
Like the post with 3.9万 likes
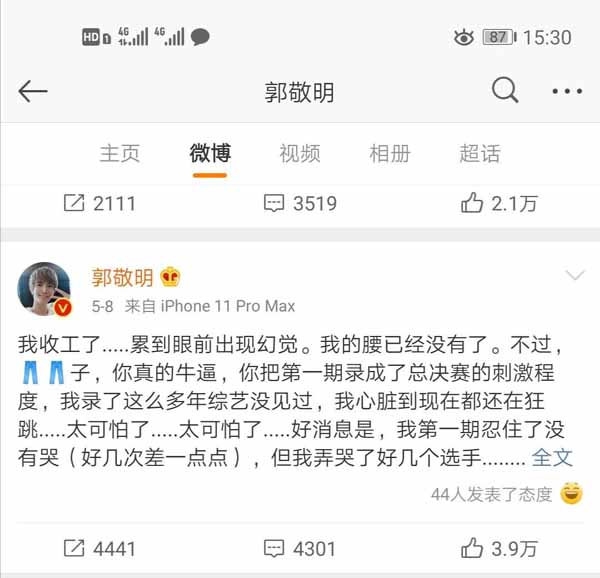[x=499, y=548]
